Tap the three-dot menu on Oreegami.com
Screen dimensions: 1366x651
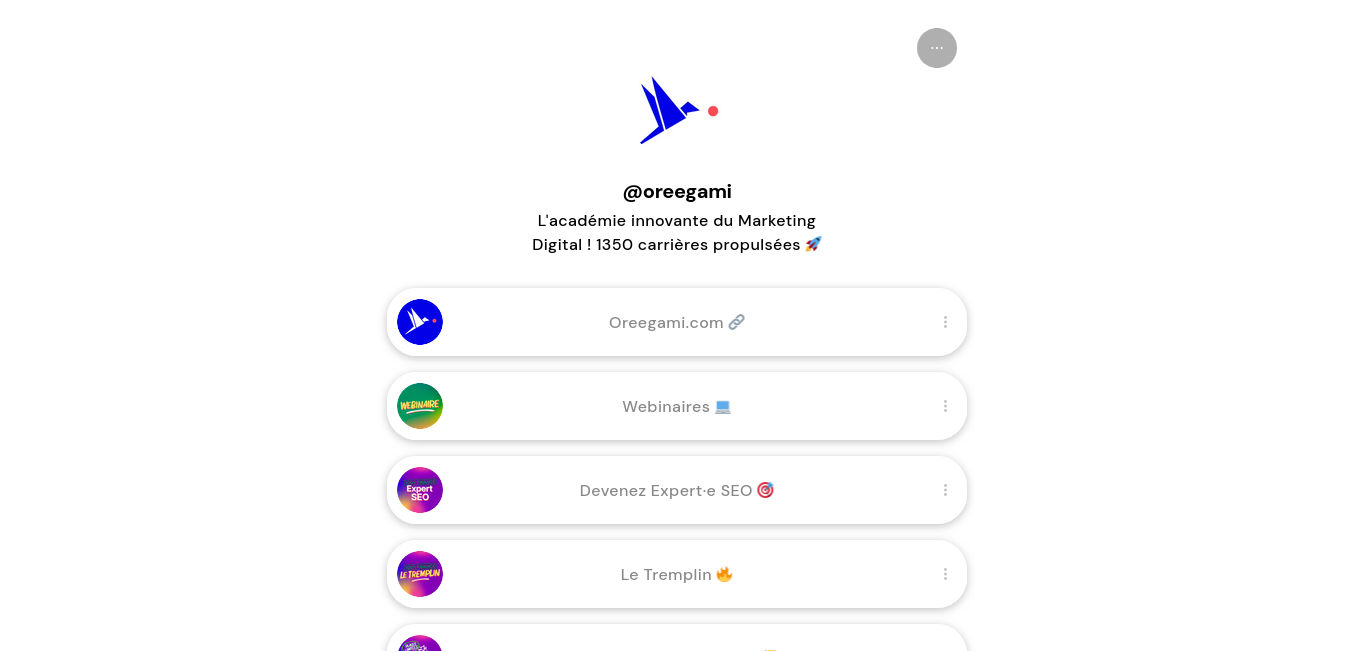(945, 322)
